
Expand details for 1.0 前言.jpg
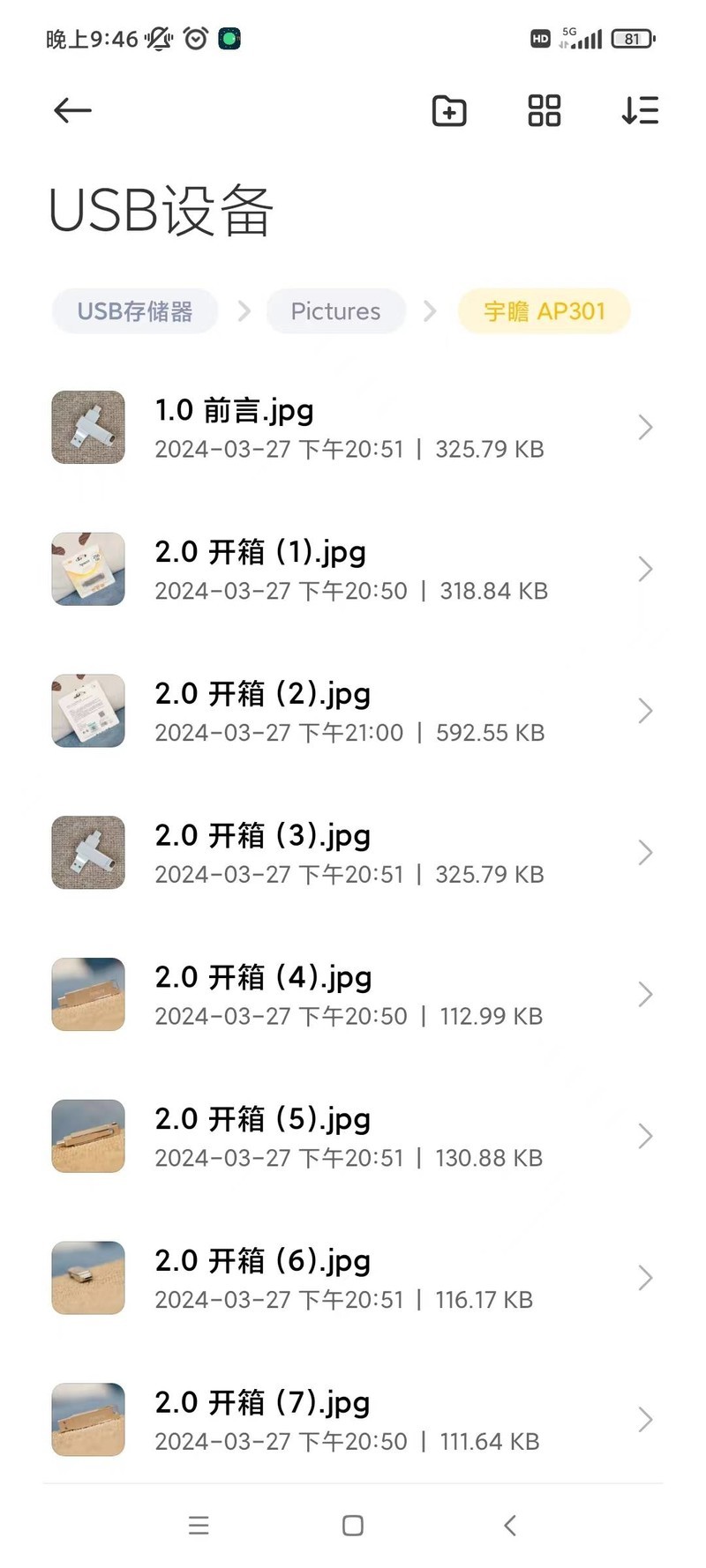645,428
